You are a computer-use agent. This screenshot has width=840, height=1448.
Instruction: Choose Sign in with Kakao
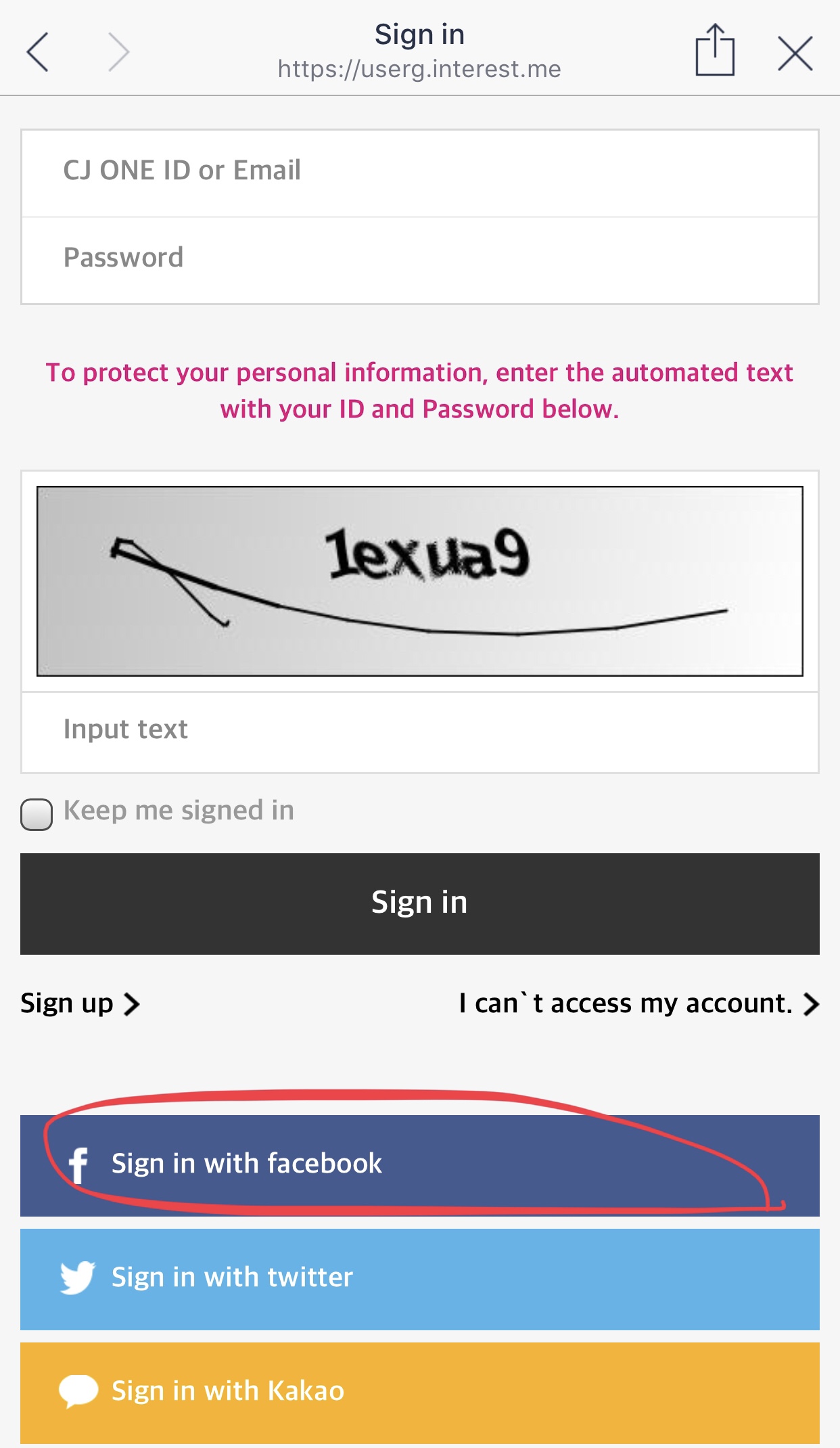tap(420, 1393)
